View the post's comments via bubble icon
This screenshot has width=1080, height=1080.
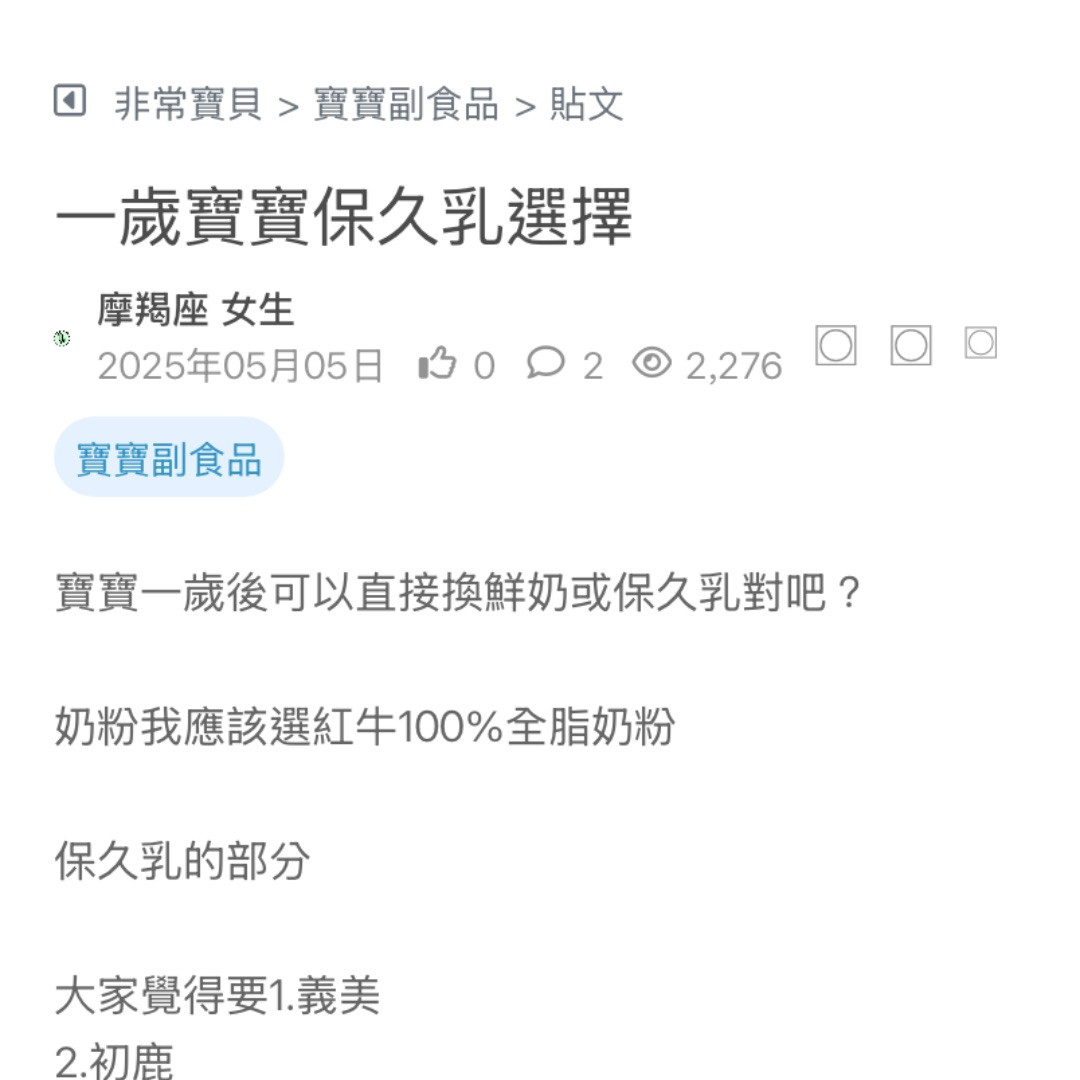coord(545,363)
